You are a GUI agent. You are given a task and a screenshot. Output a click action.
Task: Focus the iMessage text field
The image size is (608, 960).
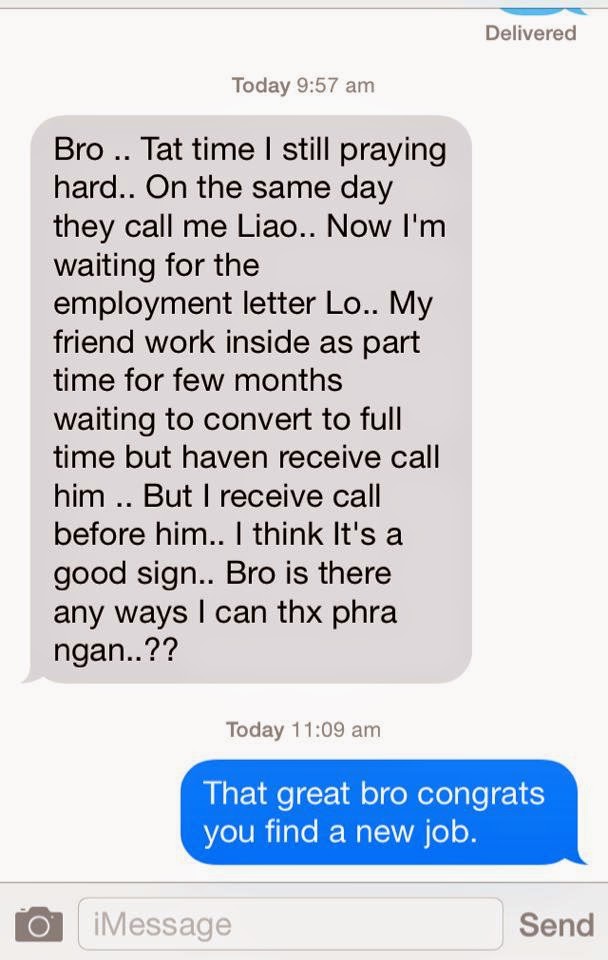[x=290, y=925]
